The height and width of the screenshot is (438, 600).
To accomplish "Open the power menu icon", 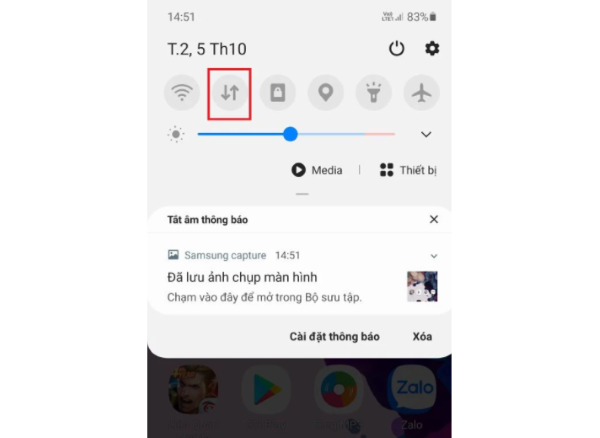I will pyautogui.click(x=396, y=49).
